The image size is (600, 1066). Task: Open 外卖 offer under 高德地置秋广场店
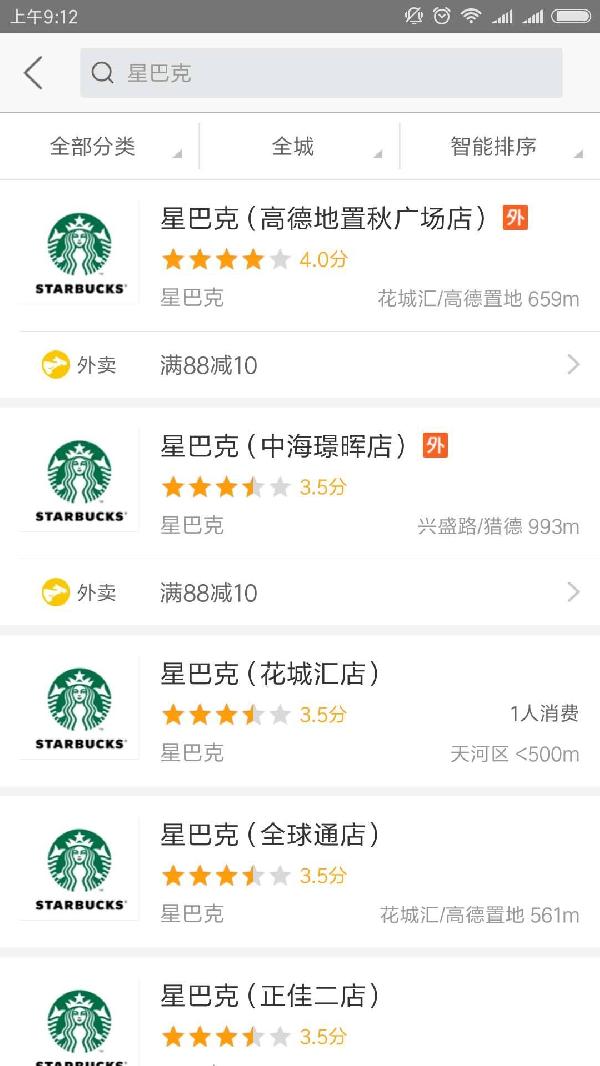coord(300,365)
